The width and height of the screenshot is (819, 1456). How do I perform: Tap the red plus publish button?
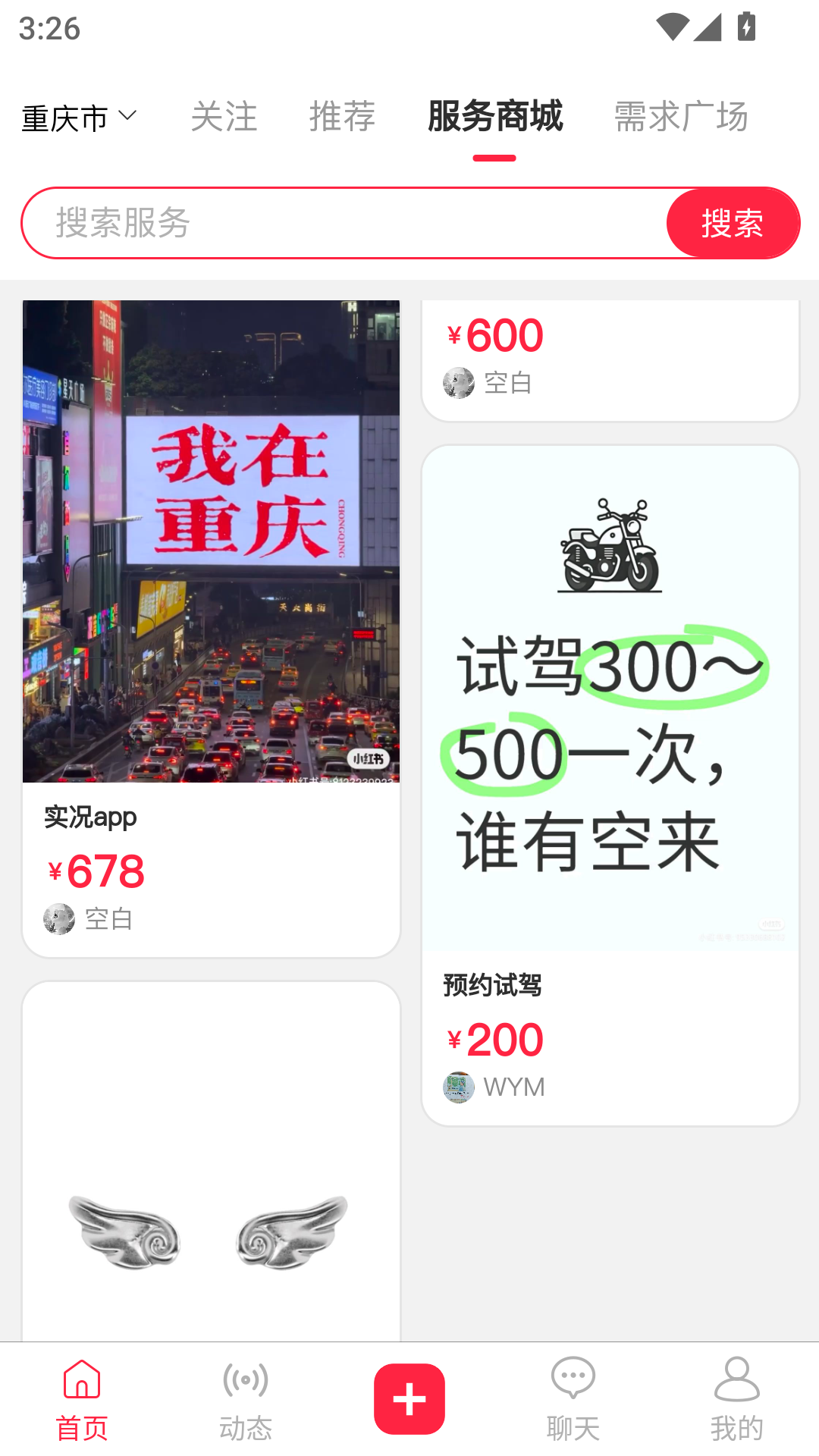point(409,1398)
